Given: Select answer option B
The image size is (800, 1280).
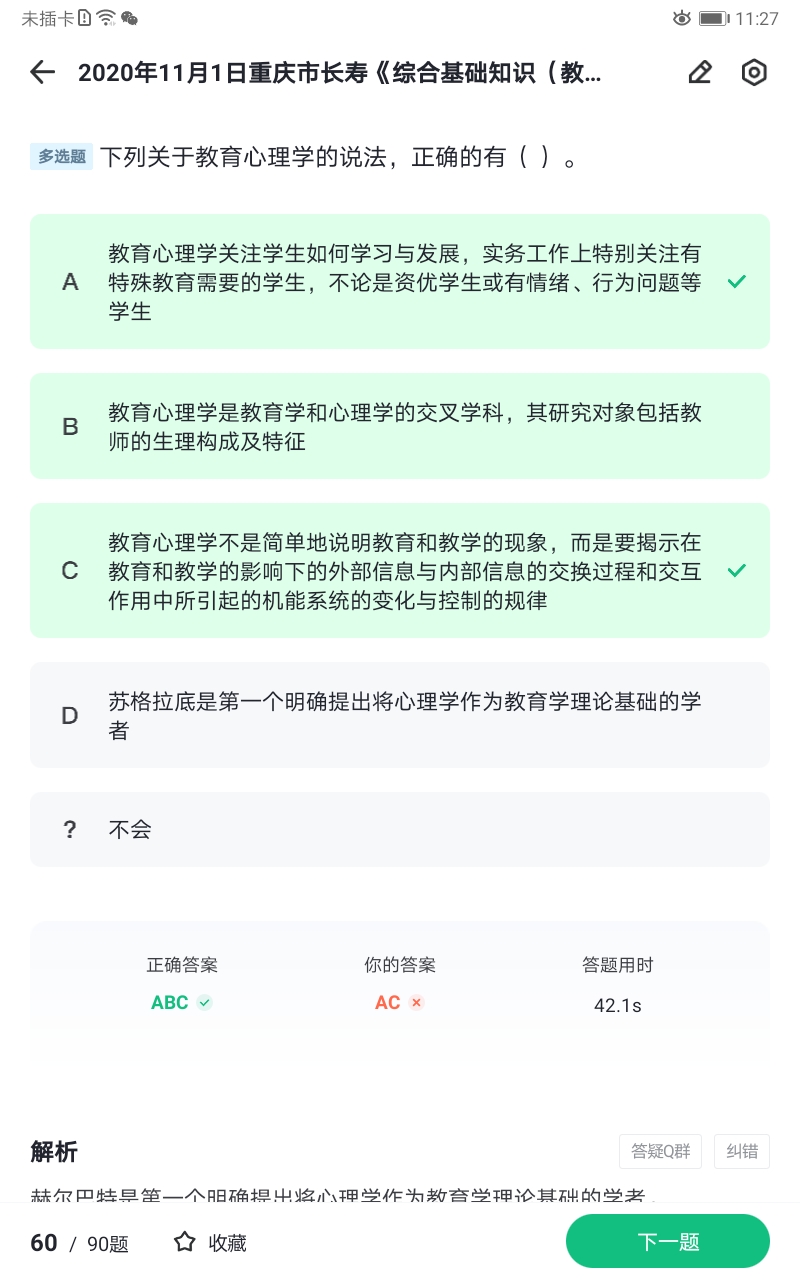Looking at the screenshot, I should (x=400, y=426).
